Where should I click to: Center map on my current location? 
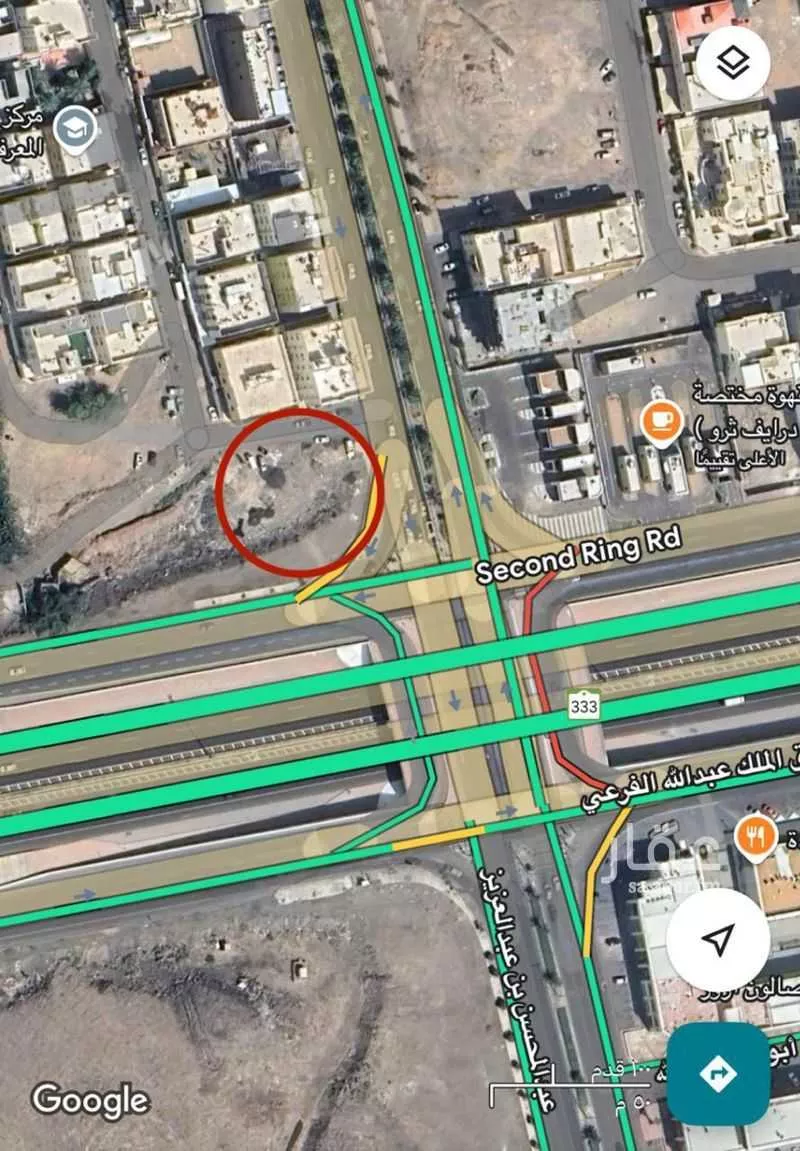point(717,940)
